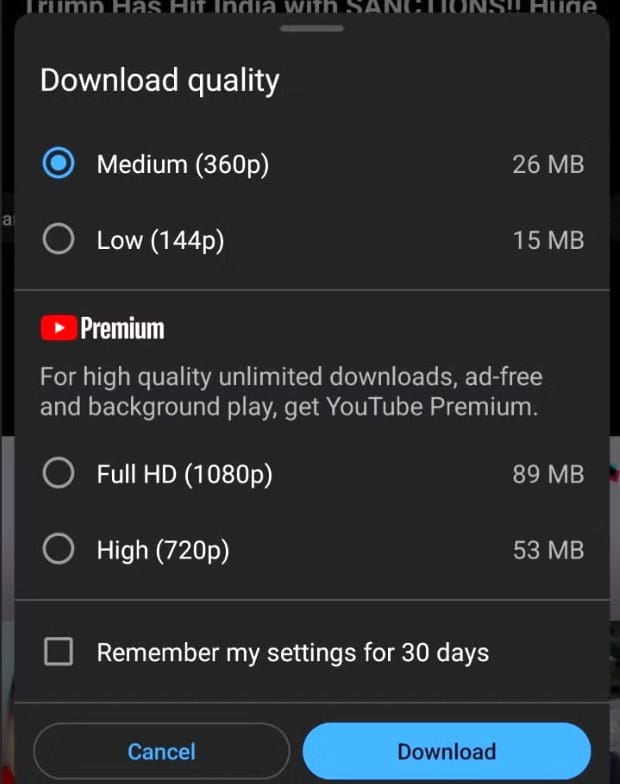The image size is (620, 784).
Task: Select Medium (360p) download quality
Action: coord(59,164)
